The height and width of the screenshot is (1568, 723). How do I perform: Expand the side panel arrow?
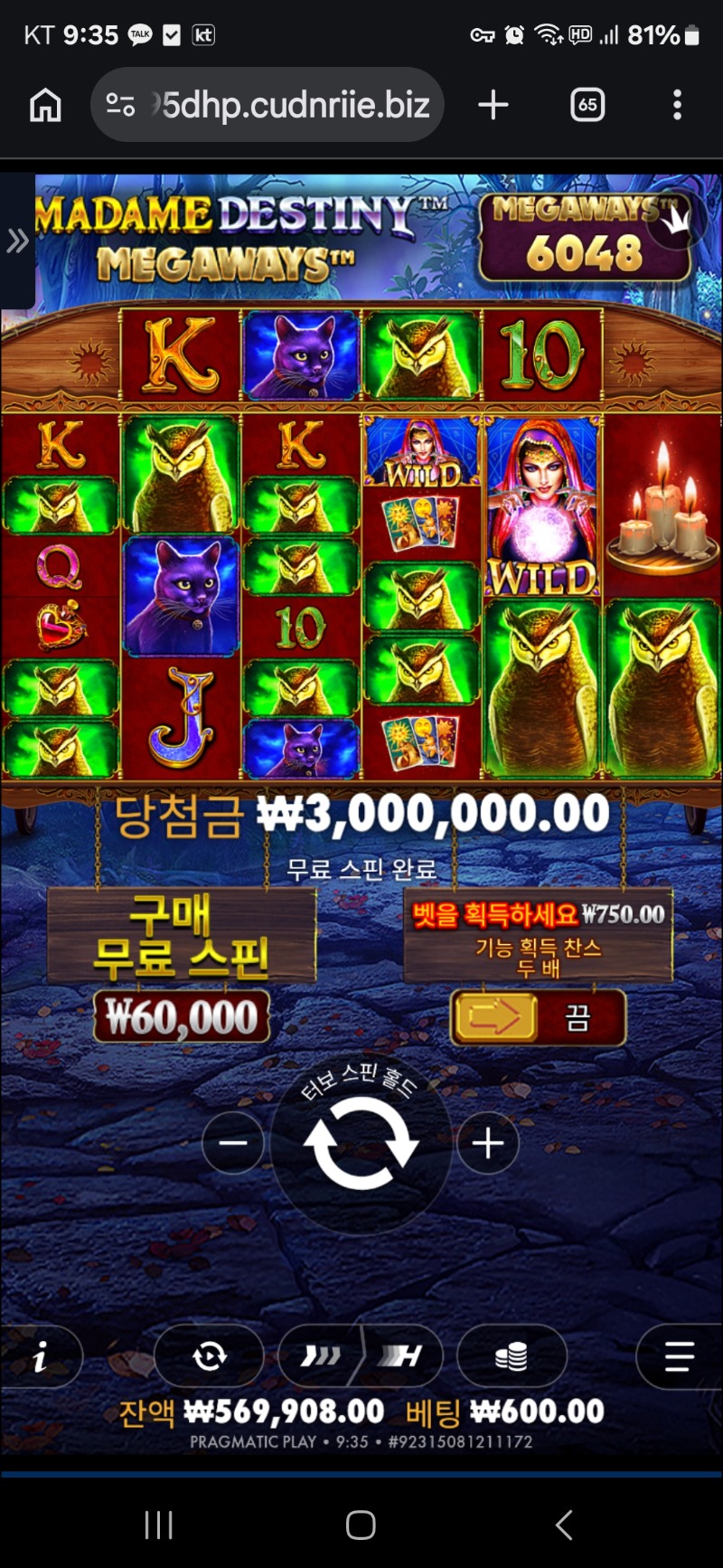[x=17, y=241]
